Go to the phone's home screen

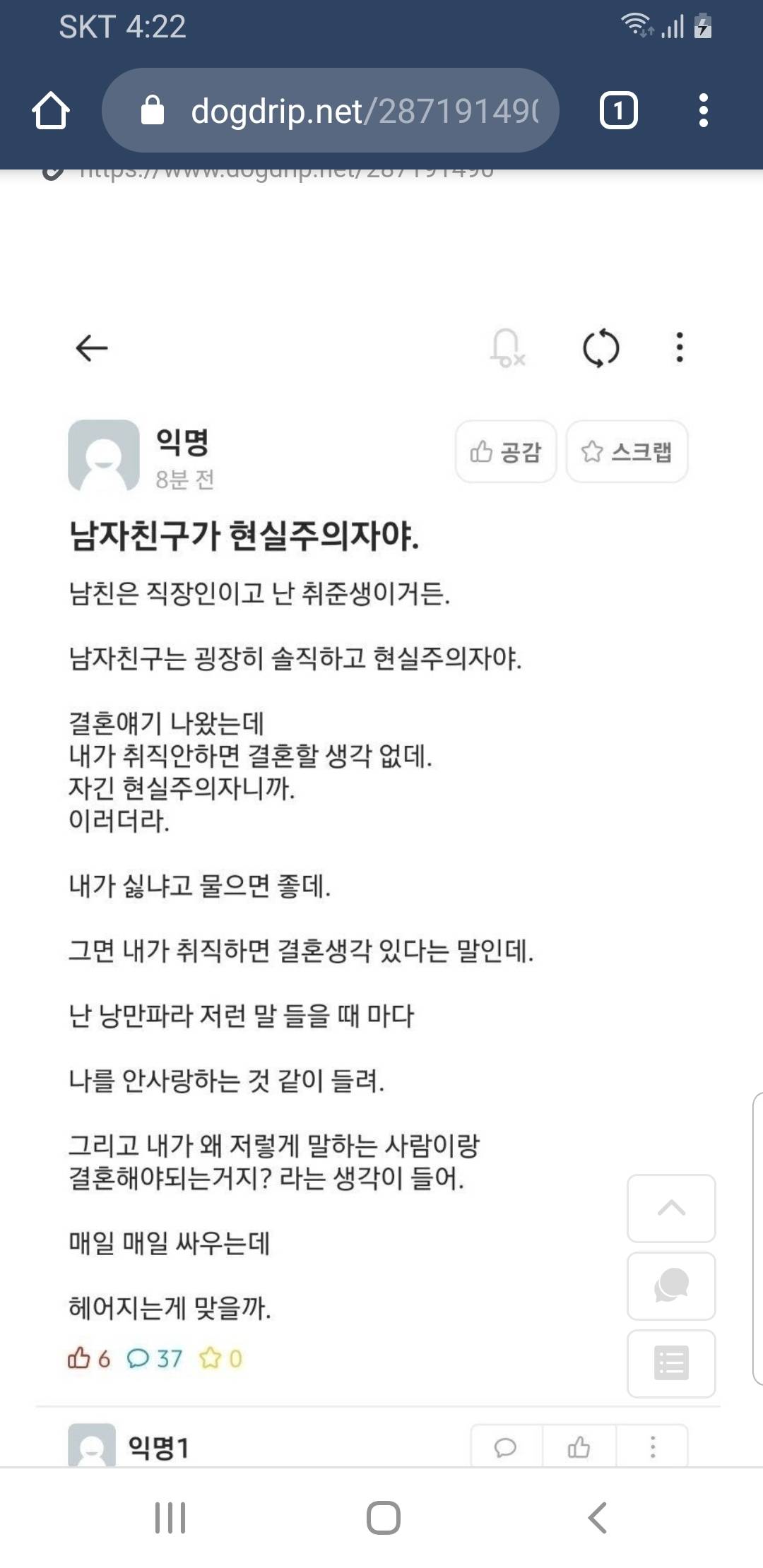pyautogui.click(x=383, y=1517)
